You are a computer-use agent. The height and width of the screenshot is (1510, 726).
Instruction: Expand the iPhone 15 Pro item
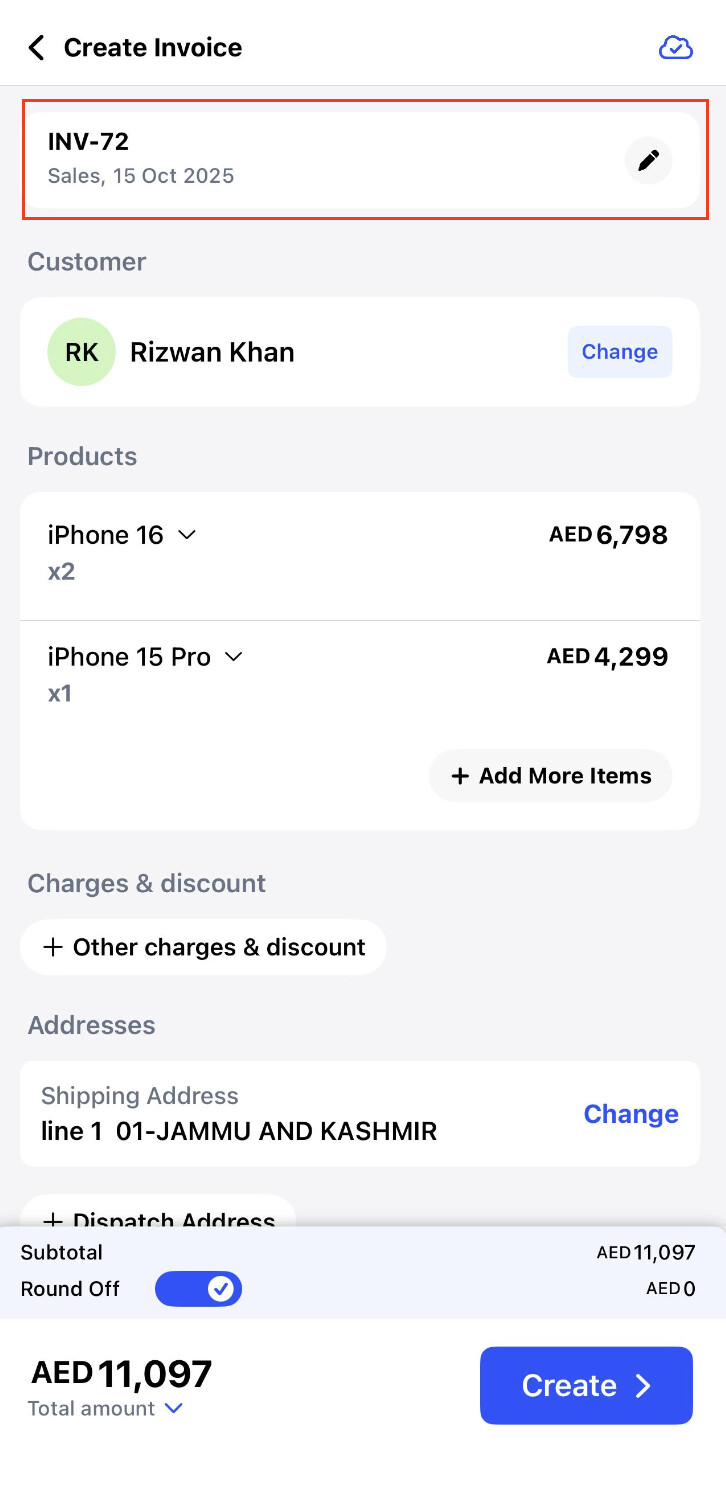tap(233, 657)
